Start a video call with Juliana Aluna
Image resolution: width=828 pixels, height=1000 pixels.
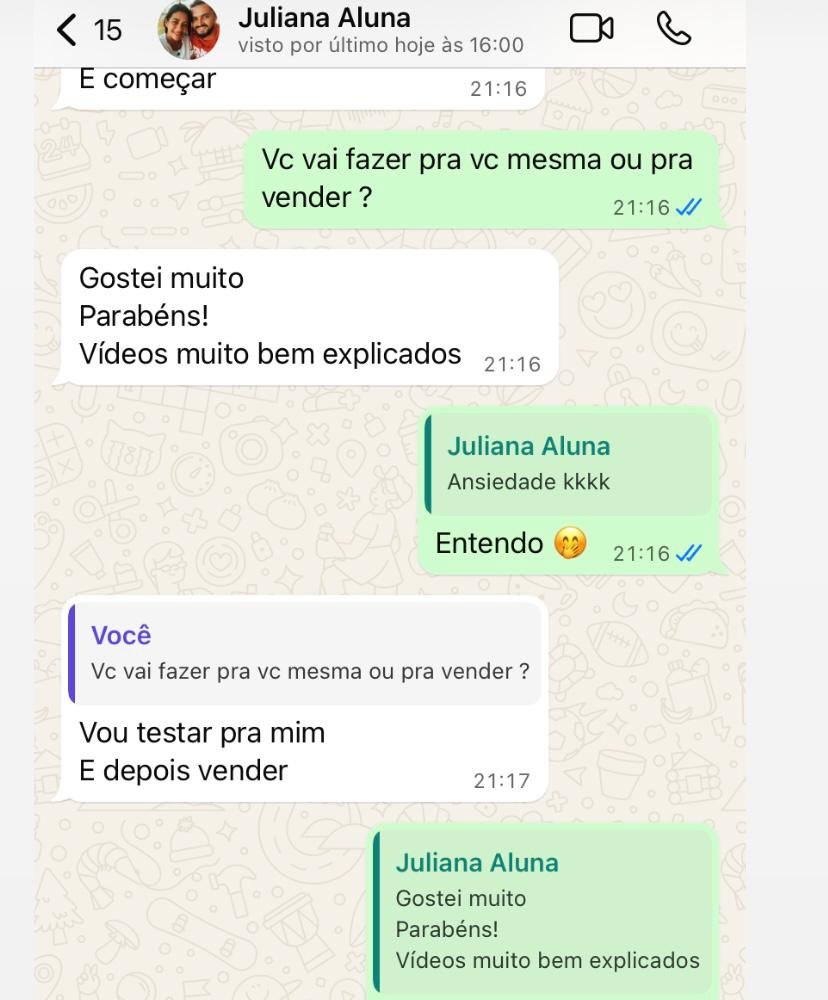591,29
